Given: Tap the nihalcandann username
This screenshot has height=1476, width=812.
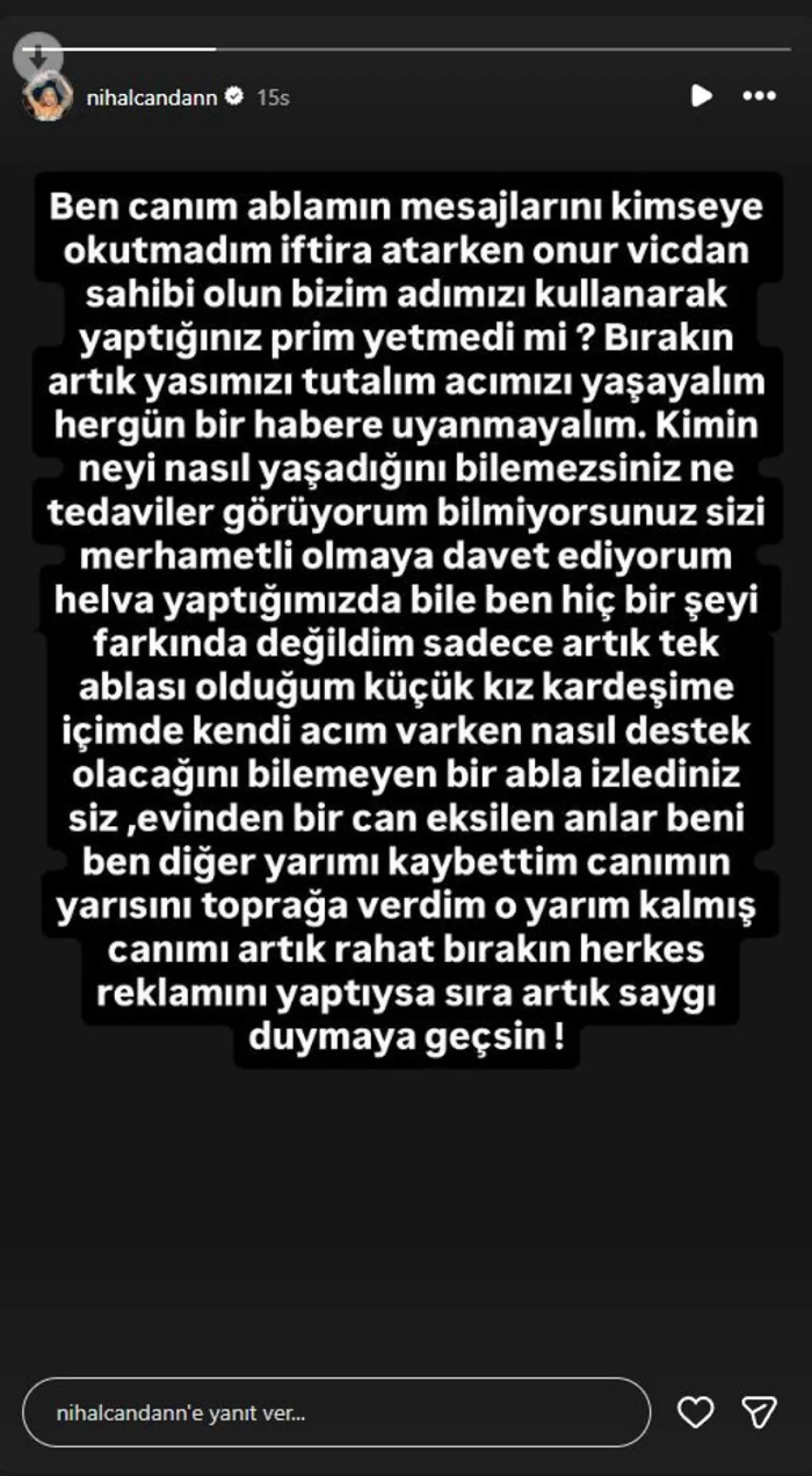Looking at the screenshot, I should pos(152,98).
